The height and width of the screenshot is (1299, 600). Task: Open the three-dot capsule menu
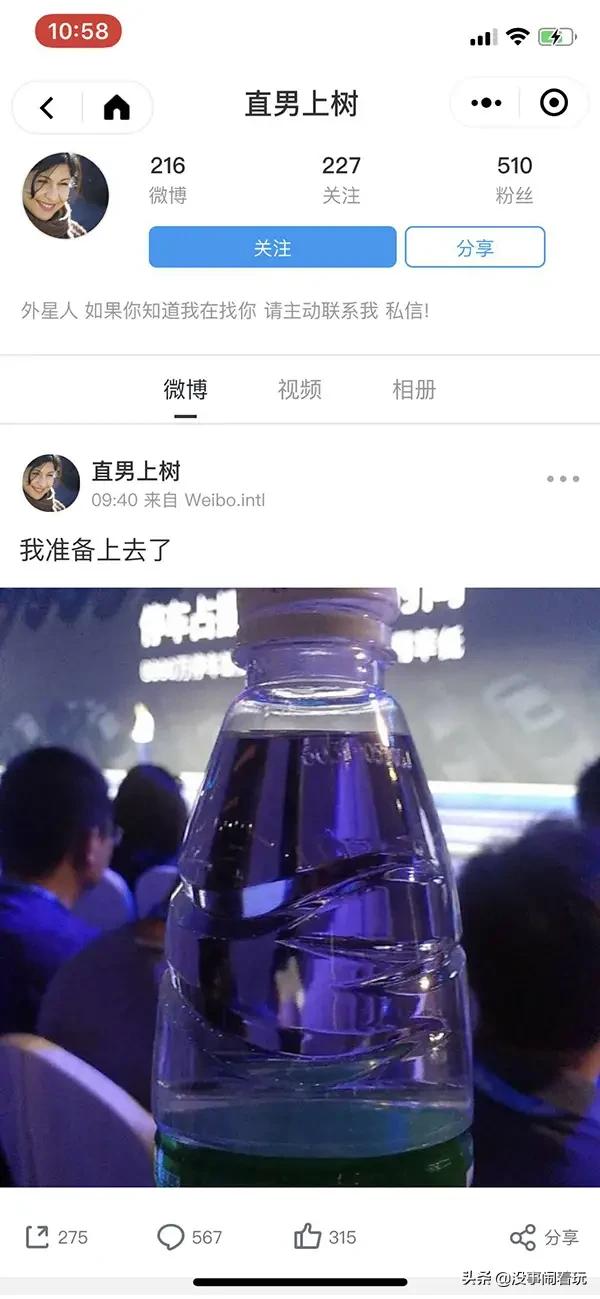pos(486,103)
